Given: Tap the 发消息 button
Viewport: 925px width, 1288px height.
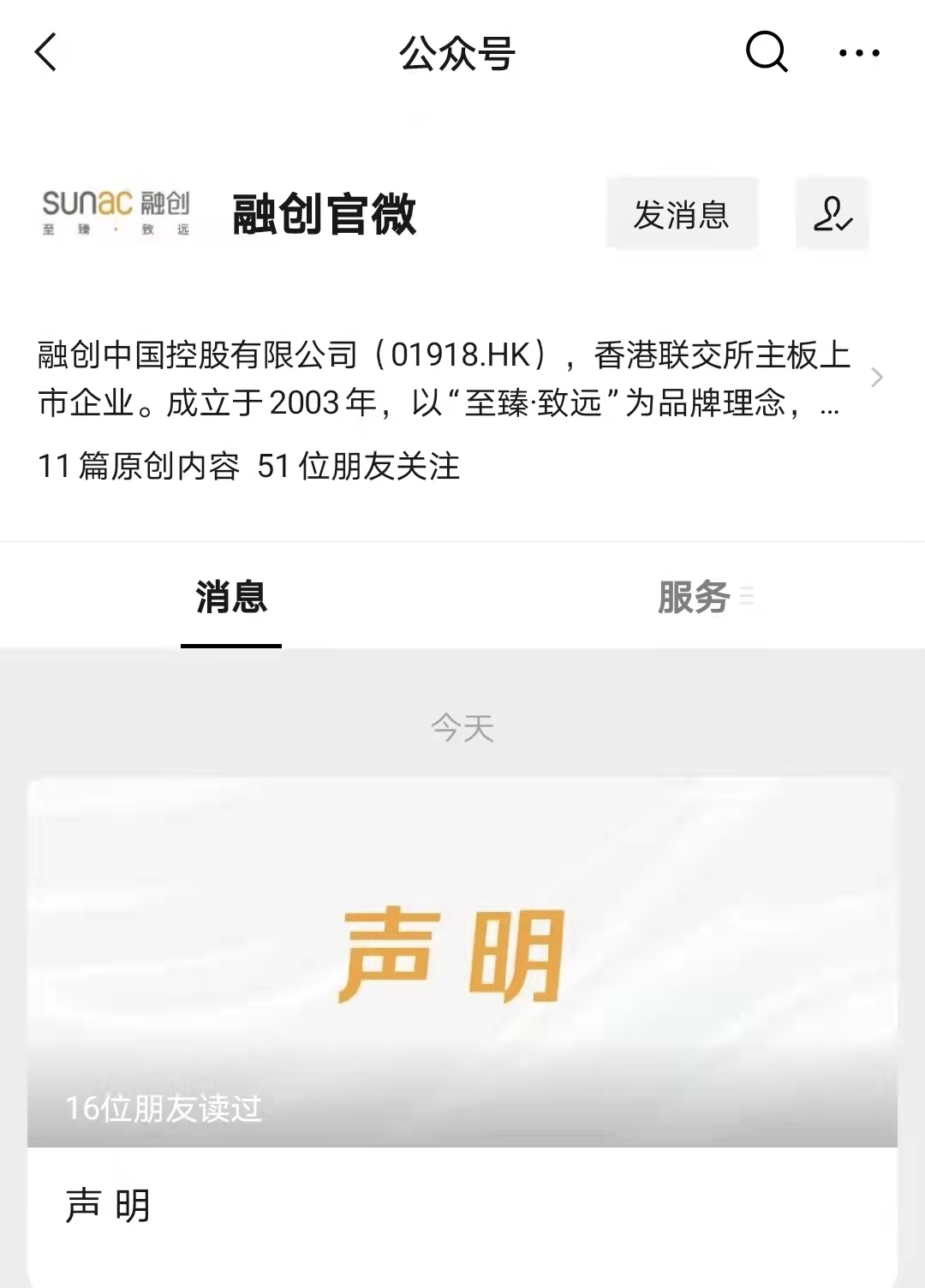Looking at the screenshot, I should tap(681, 214).
